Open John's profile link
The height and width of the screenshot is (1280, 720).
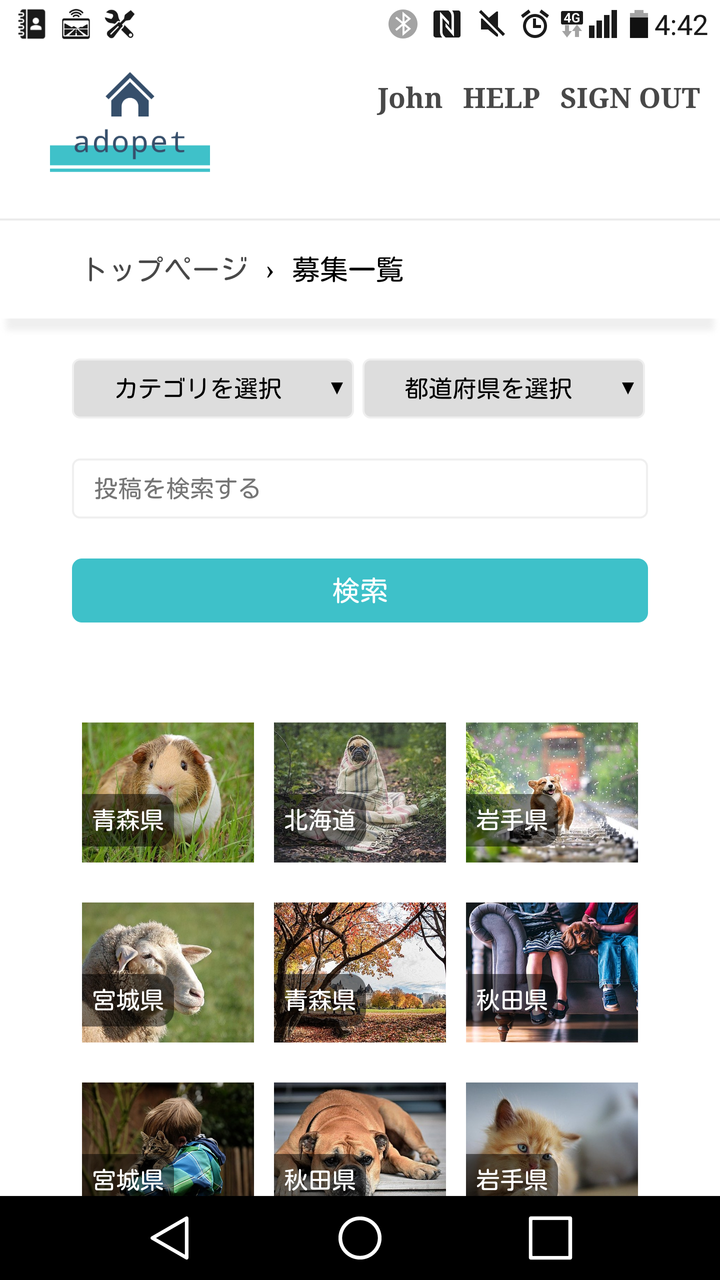[409, 98]
